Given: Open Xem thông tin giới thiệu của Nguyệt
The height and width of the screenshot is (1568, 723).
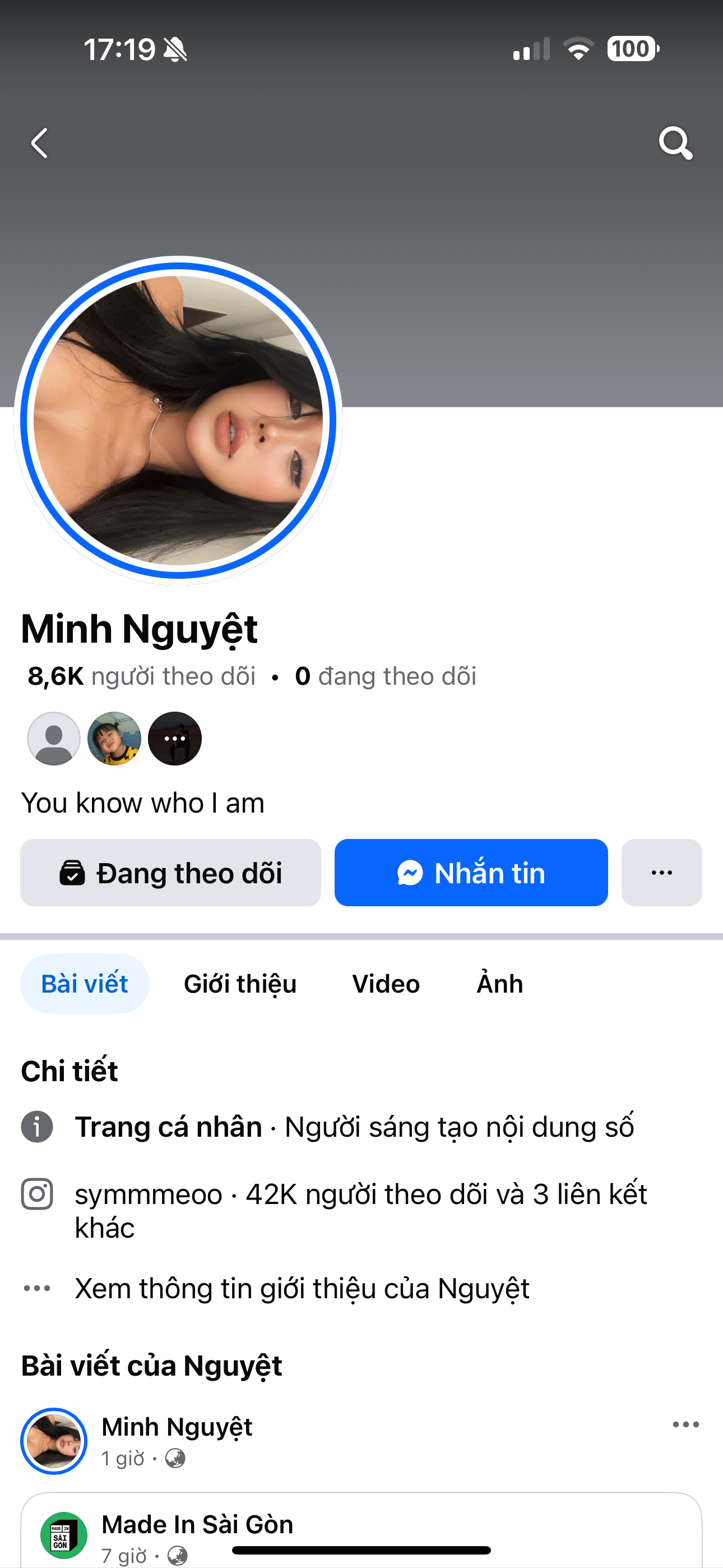Looking at the screenshot, I should pyautogui.click(x=302, y=1288).
